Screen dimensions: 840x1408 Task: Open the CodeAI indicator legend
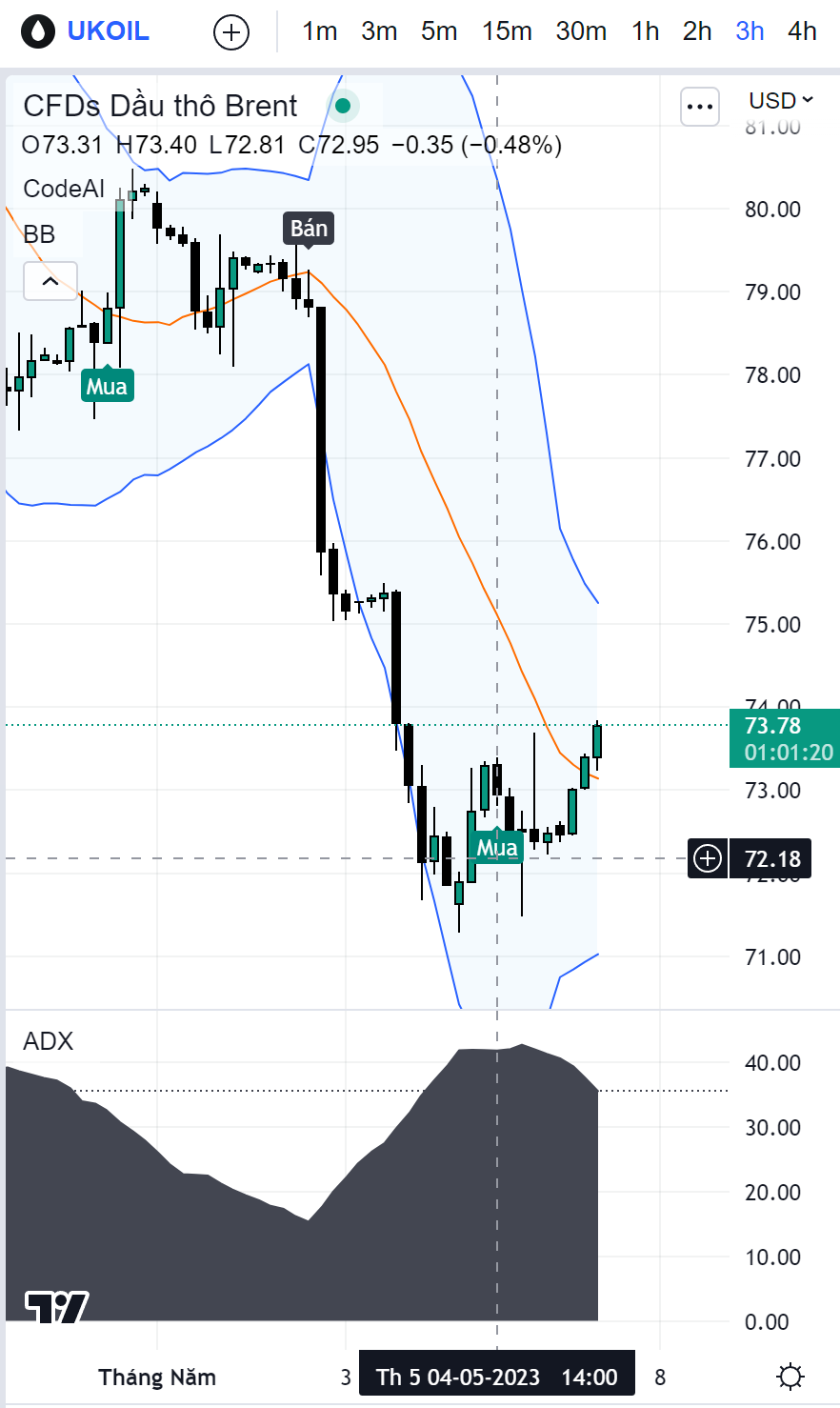[64, 189]
